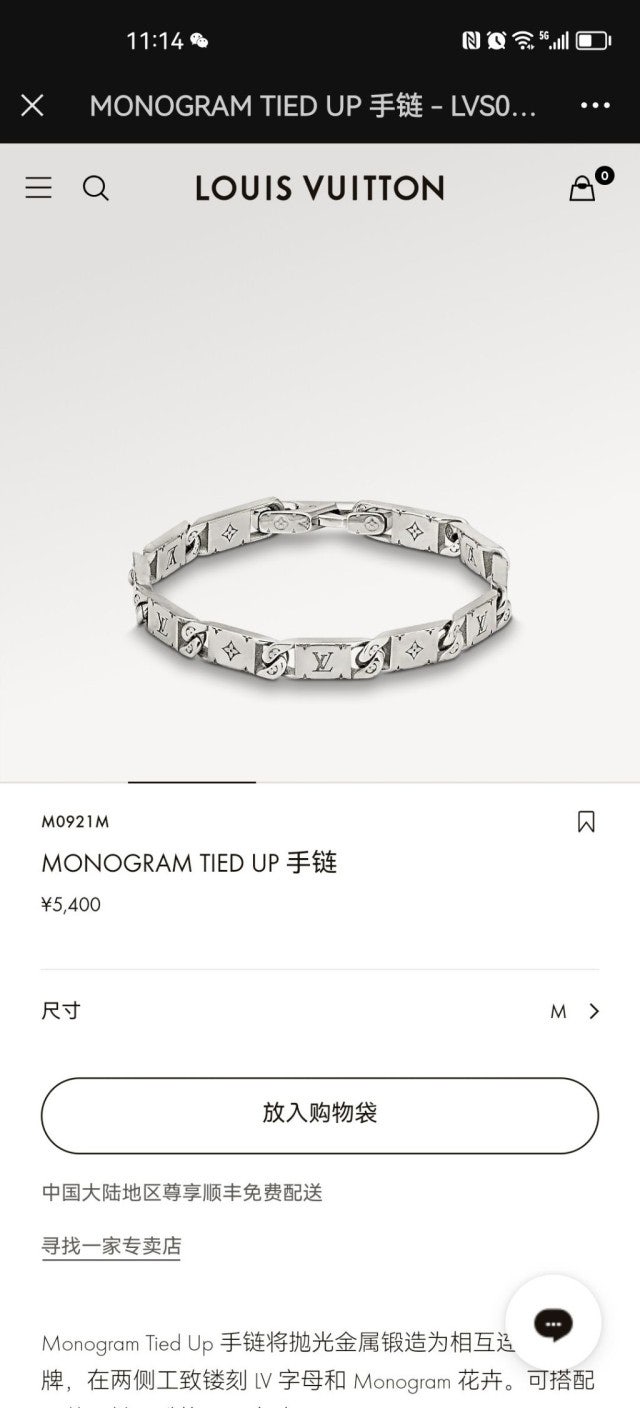Open the 寻找一家专卖店 store link
Image resolution: width=640 pixels, height=1408 pixels.
tap(111, 1246)
